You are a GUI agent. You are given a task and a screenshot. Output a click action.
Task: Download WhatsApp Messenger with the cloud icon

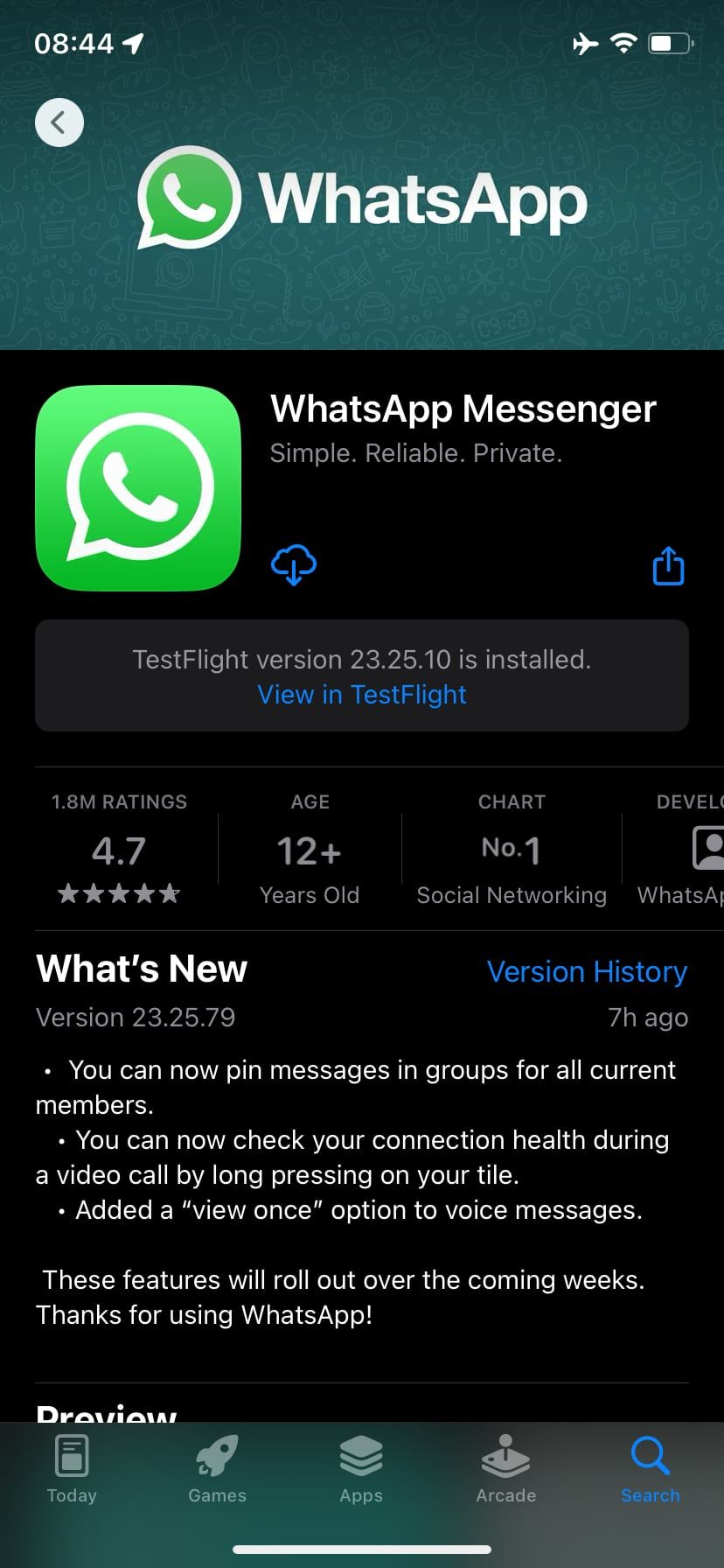click(294, 564)
